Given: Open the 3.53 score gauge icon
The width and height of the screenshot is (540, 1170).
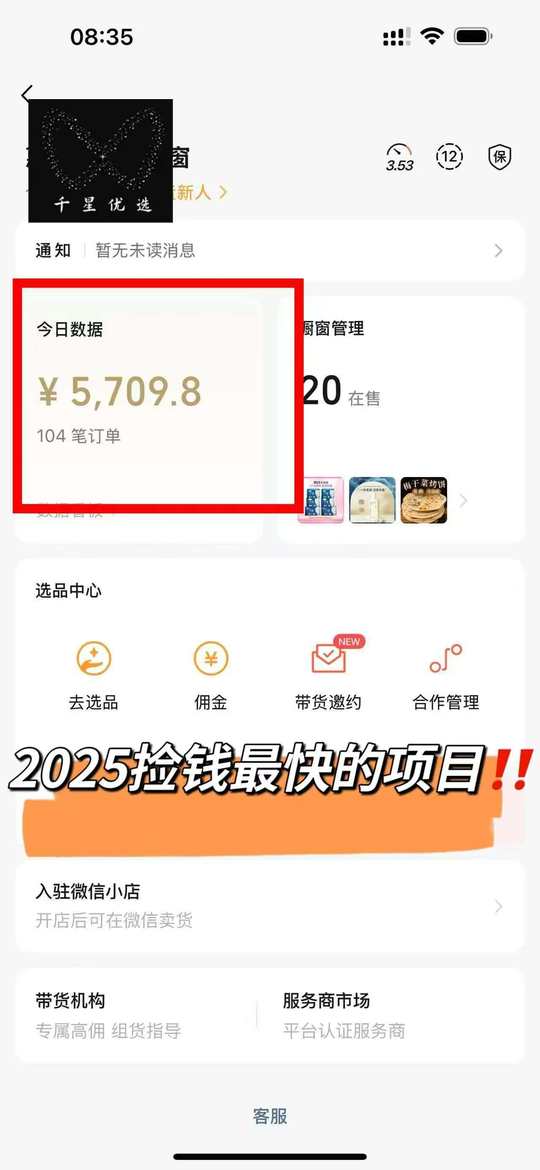Looking at the screenshot, I should (400, 157).
